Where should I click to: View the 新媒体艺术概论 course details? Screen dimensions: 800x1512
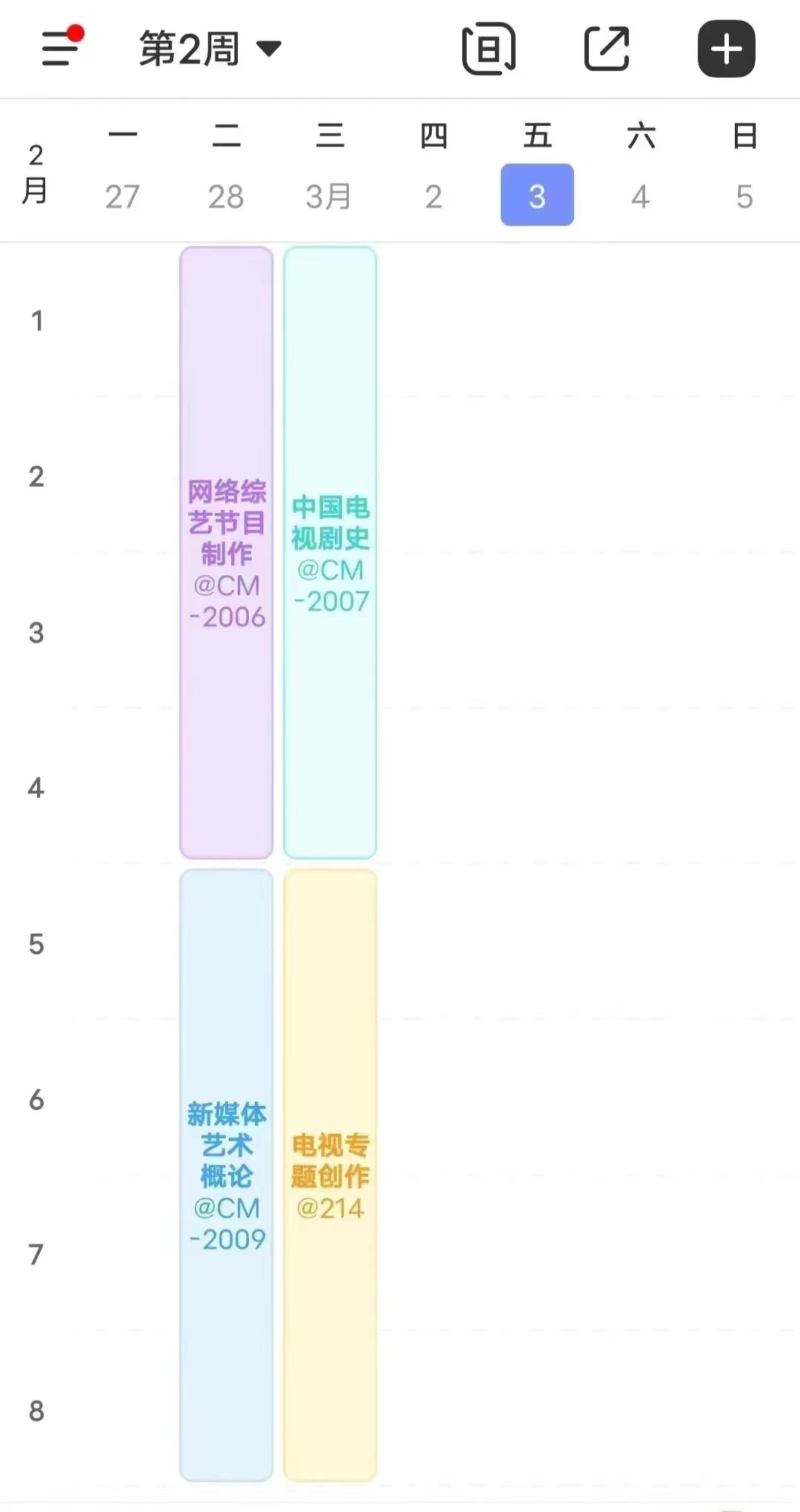click(x=226, y=1176)
